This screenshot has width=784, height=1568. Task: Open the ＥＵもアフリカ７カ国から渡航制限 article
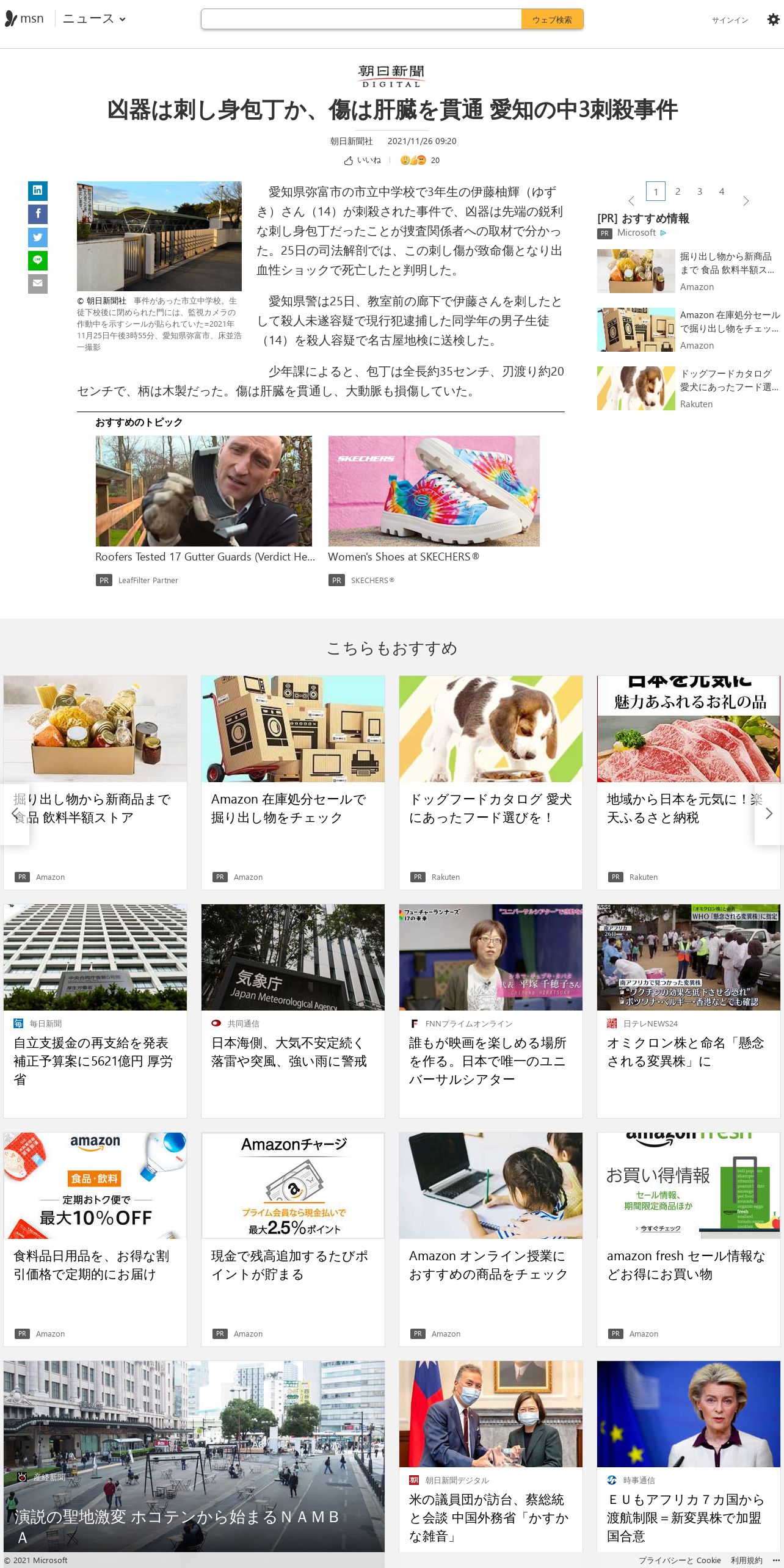(x=684, y=1518)
